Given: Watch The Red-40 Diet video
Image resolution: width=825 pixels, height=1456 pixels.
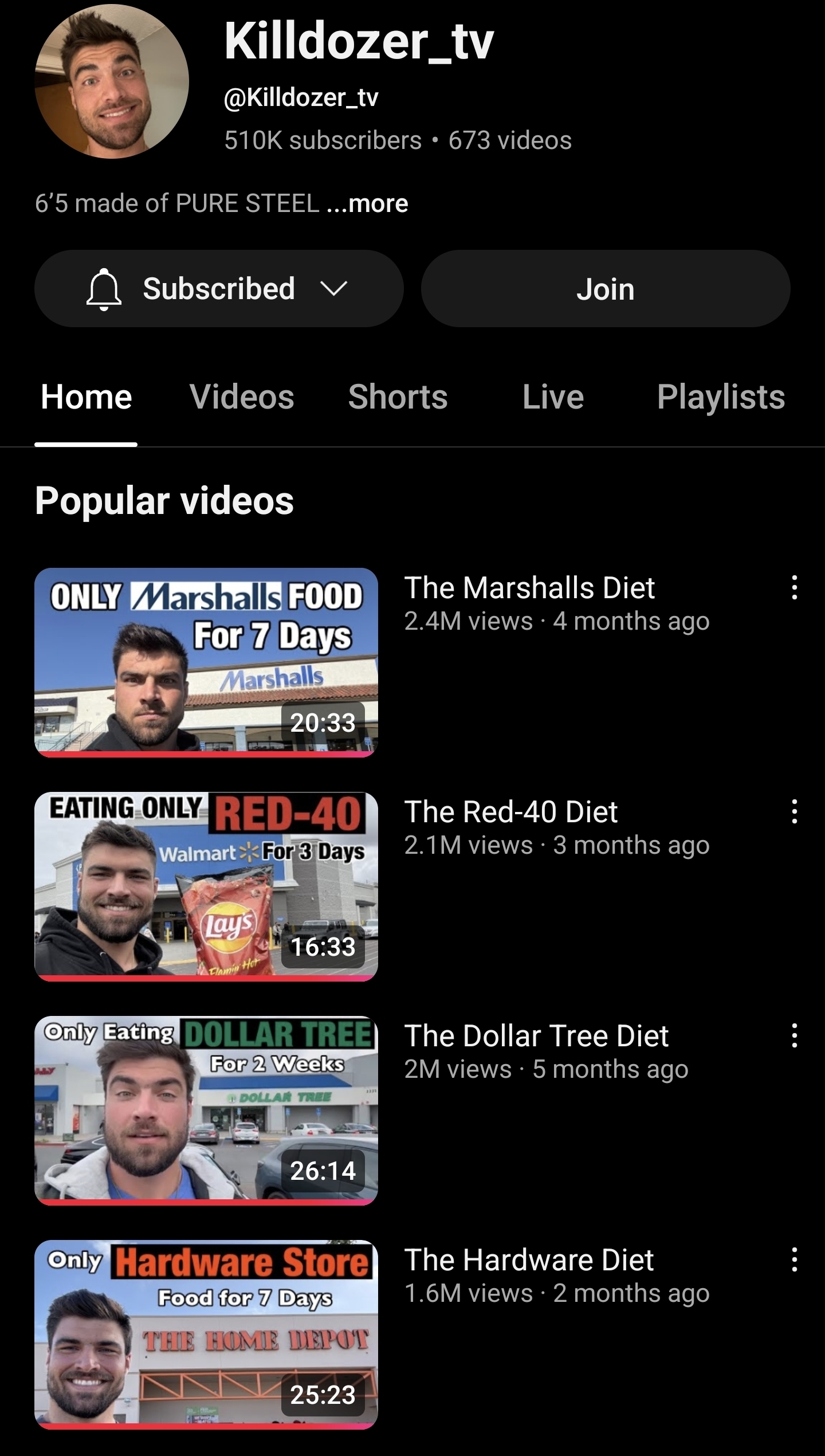Looking at the screenshot, I should (206, 886).
